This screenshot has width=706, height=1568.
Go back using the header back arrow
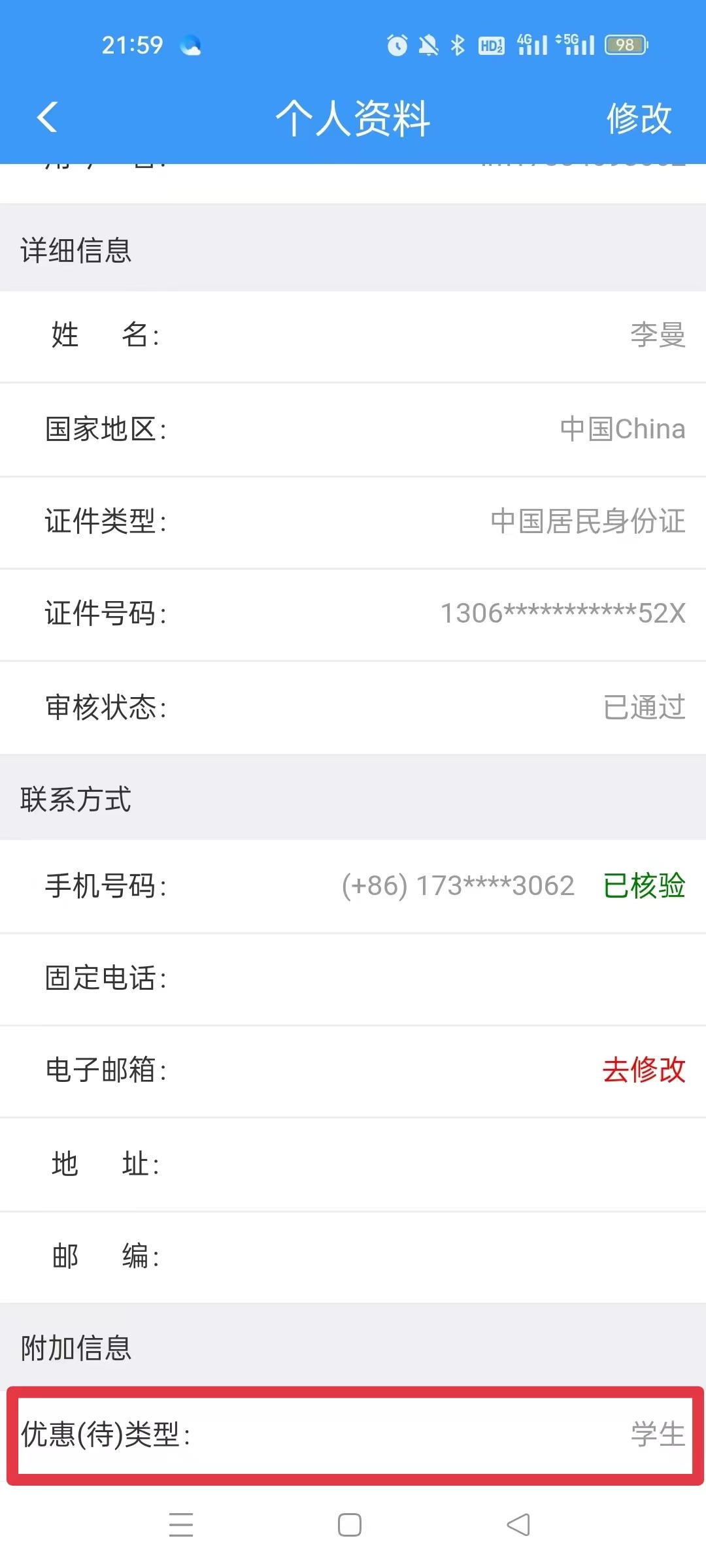click(x=47, y=118)
